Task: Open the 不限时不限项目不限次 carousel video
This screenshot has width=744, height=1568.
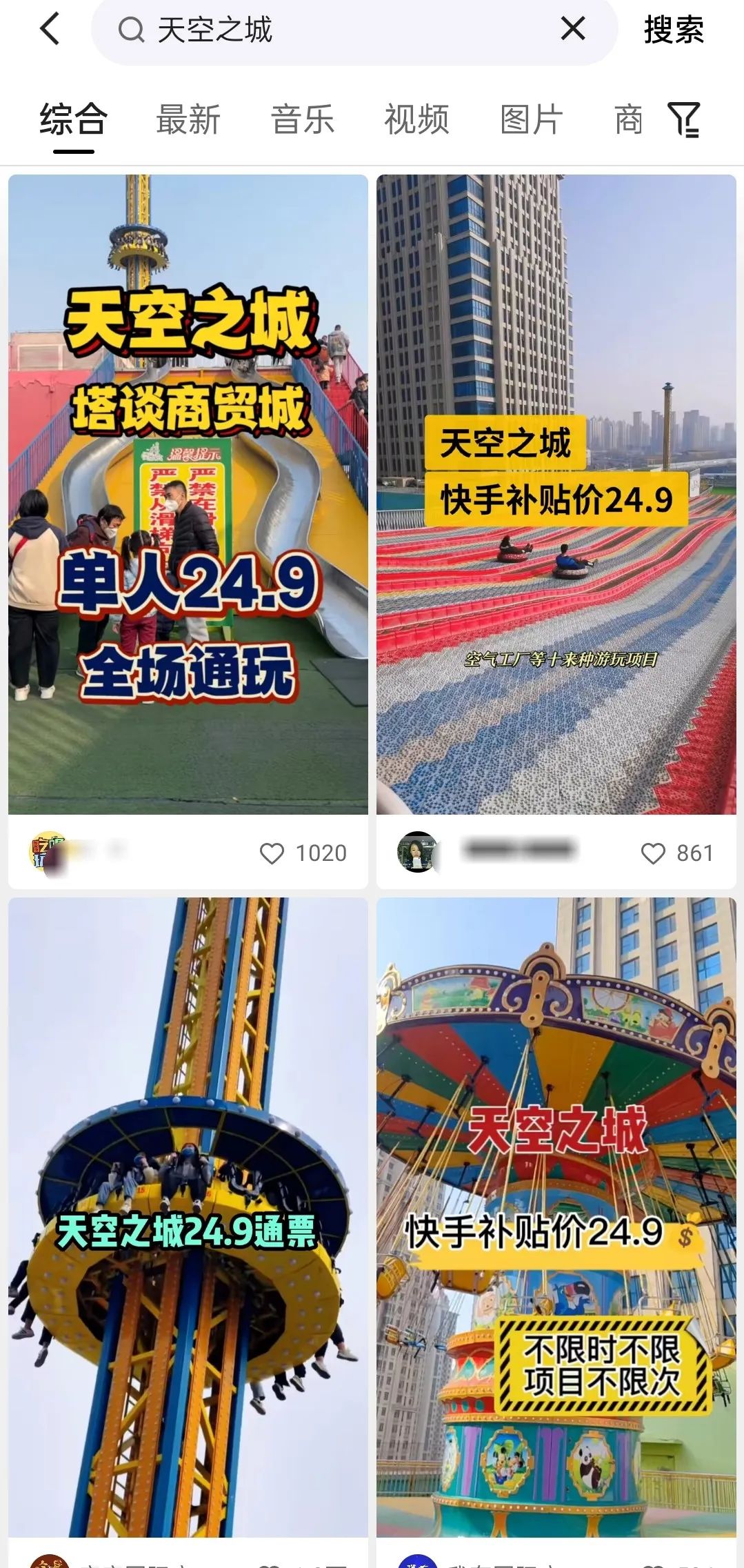Action: click(556, 1217)
